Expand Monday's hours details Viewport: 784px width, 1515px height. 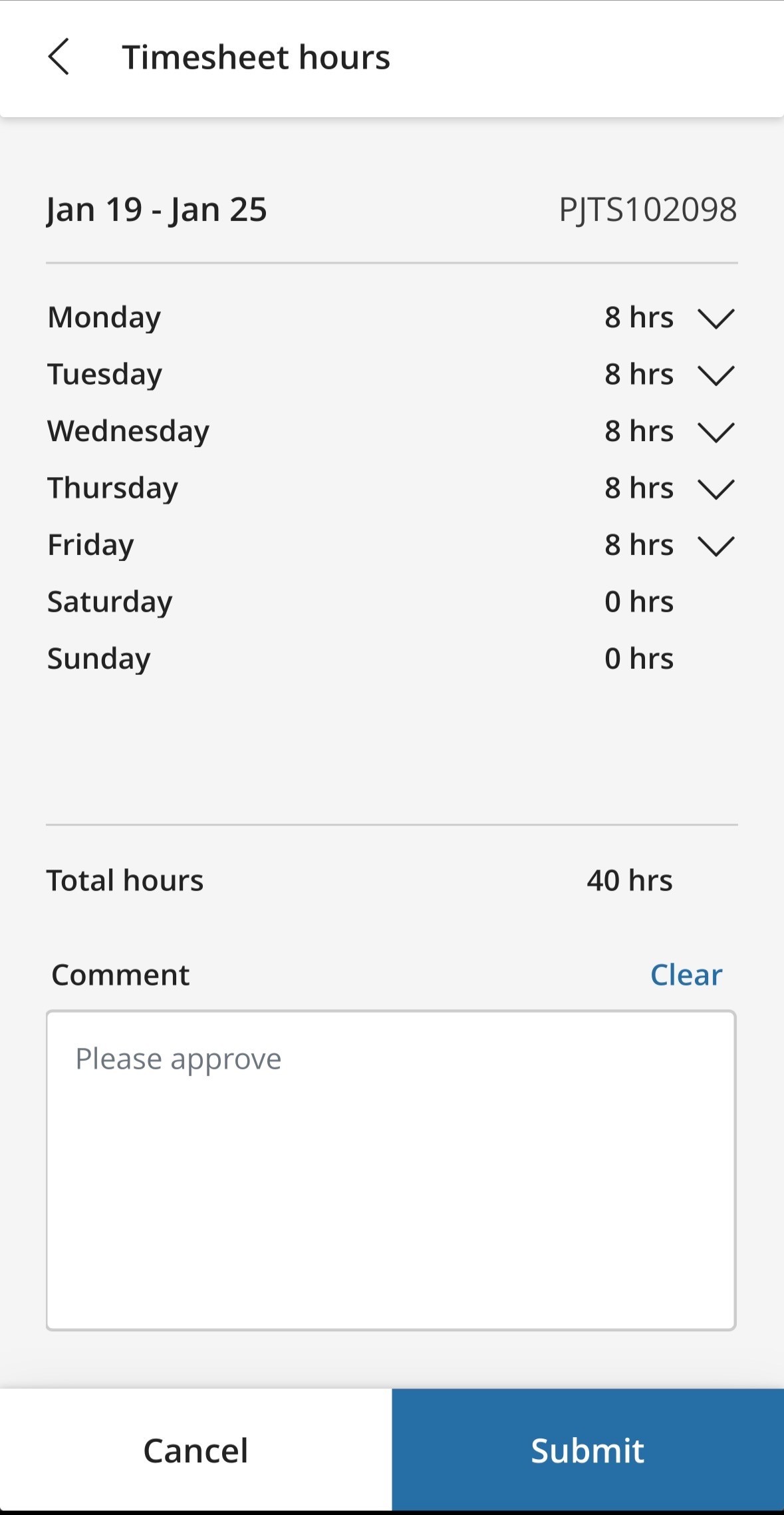pos(716,318)
